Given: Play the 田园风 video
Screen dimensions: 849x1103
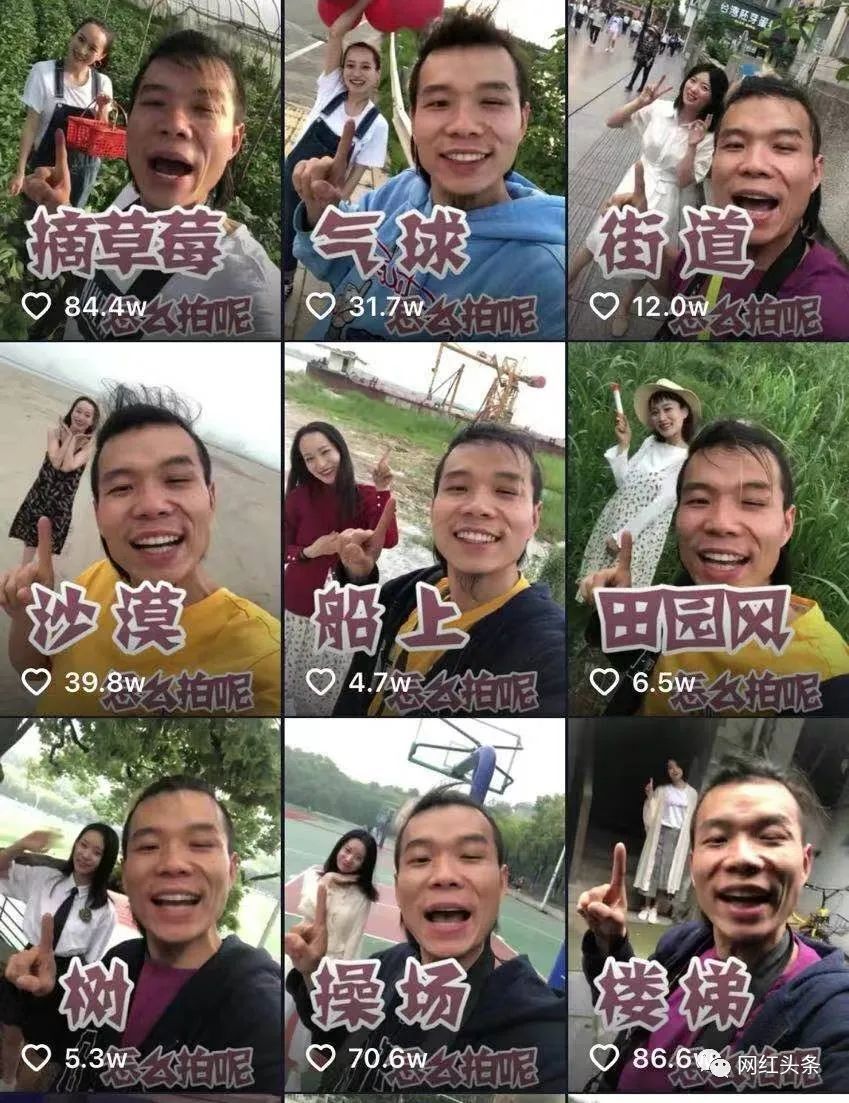Looking at the screenshot, I should 708,530.
